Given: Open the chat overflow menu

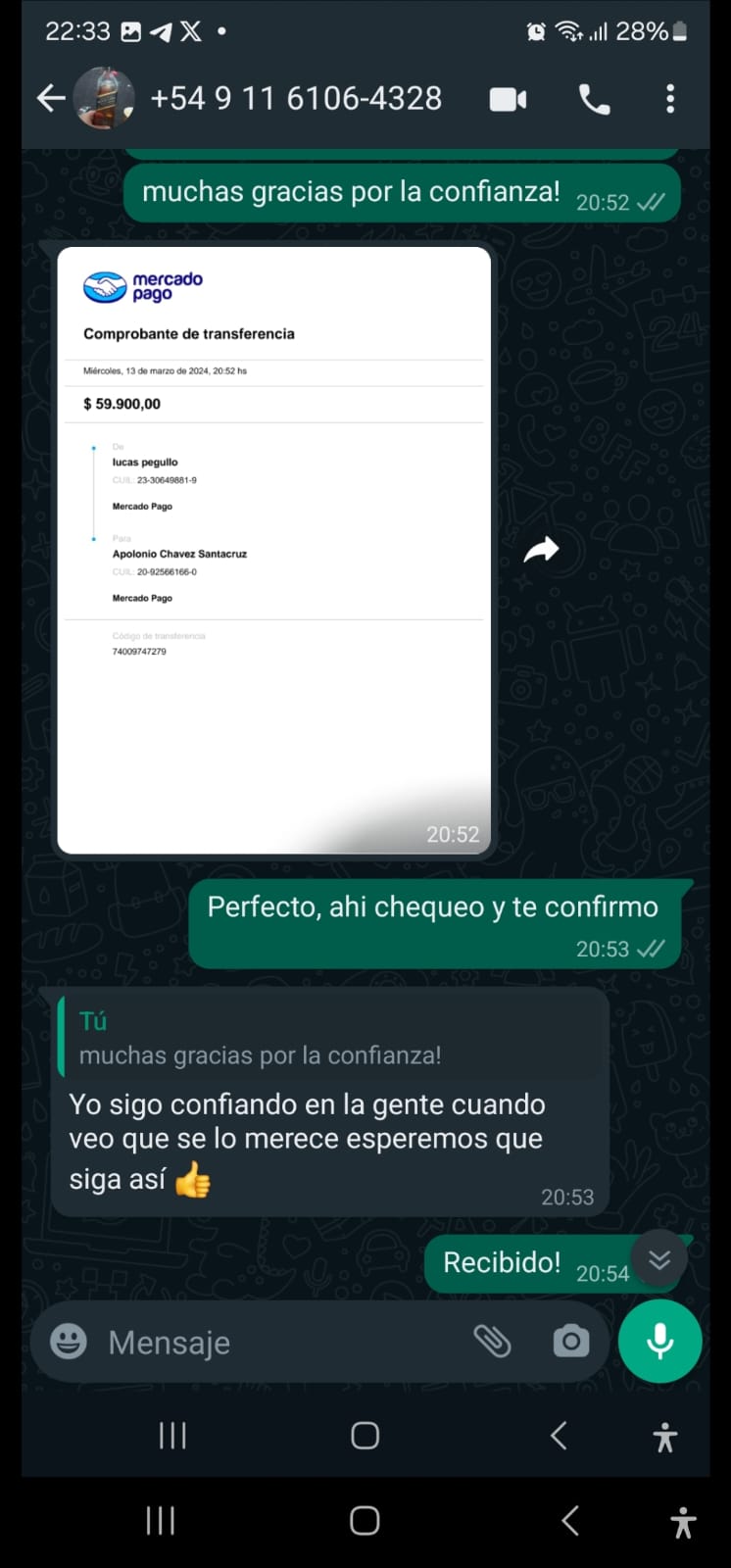Looking at the screenshot, I should [670, 98].
